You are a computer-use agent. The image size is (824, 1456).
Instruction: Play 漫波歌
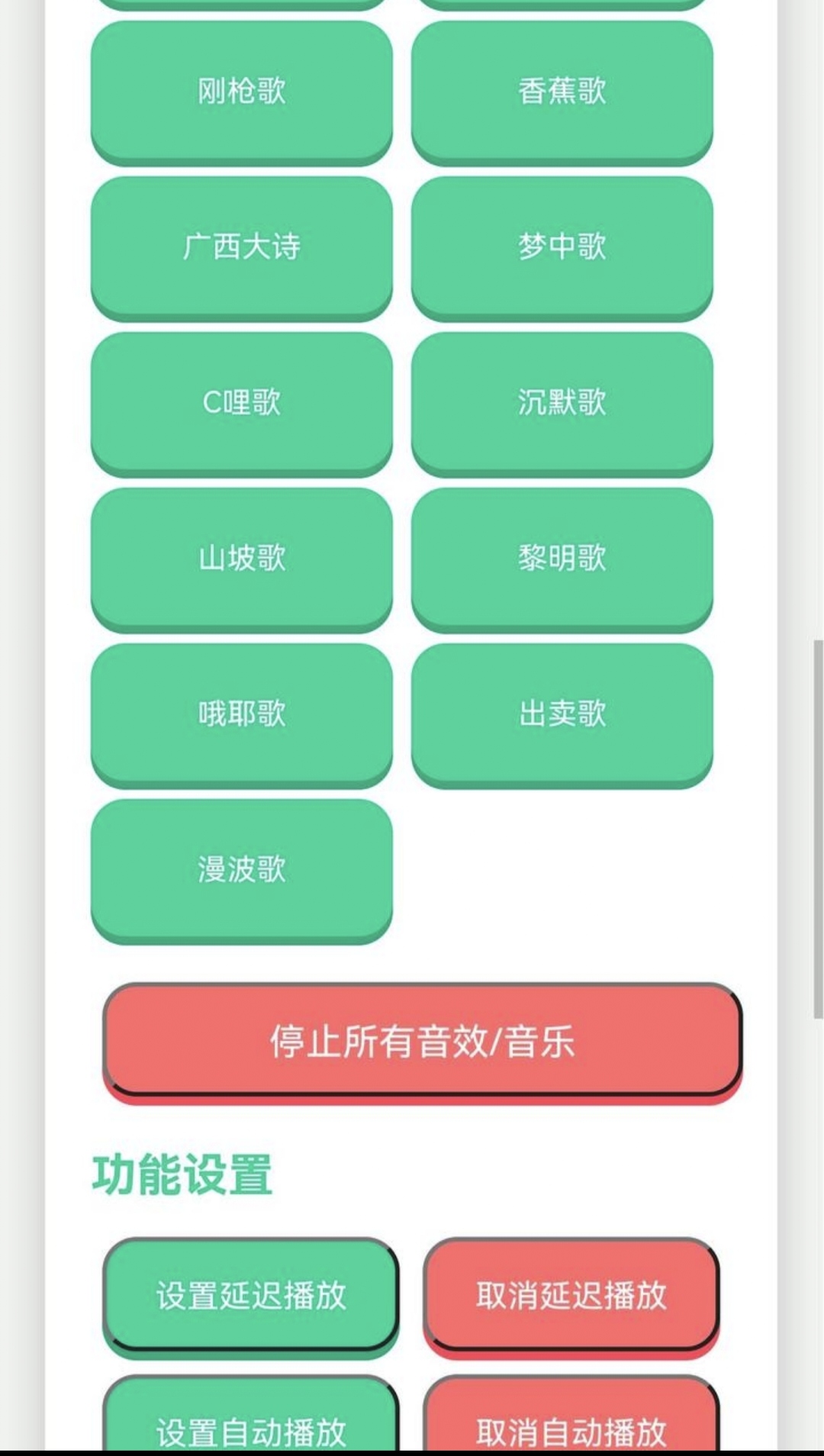241,869
